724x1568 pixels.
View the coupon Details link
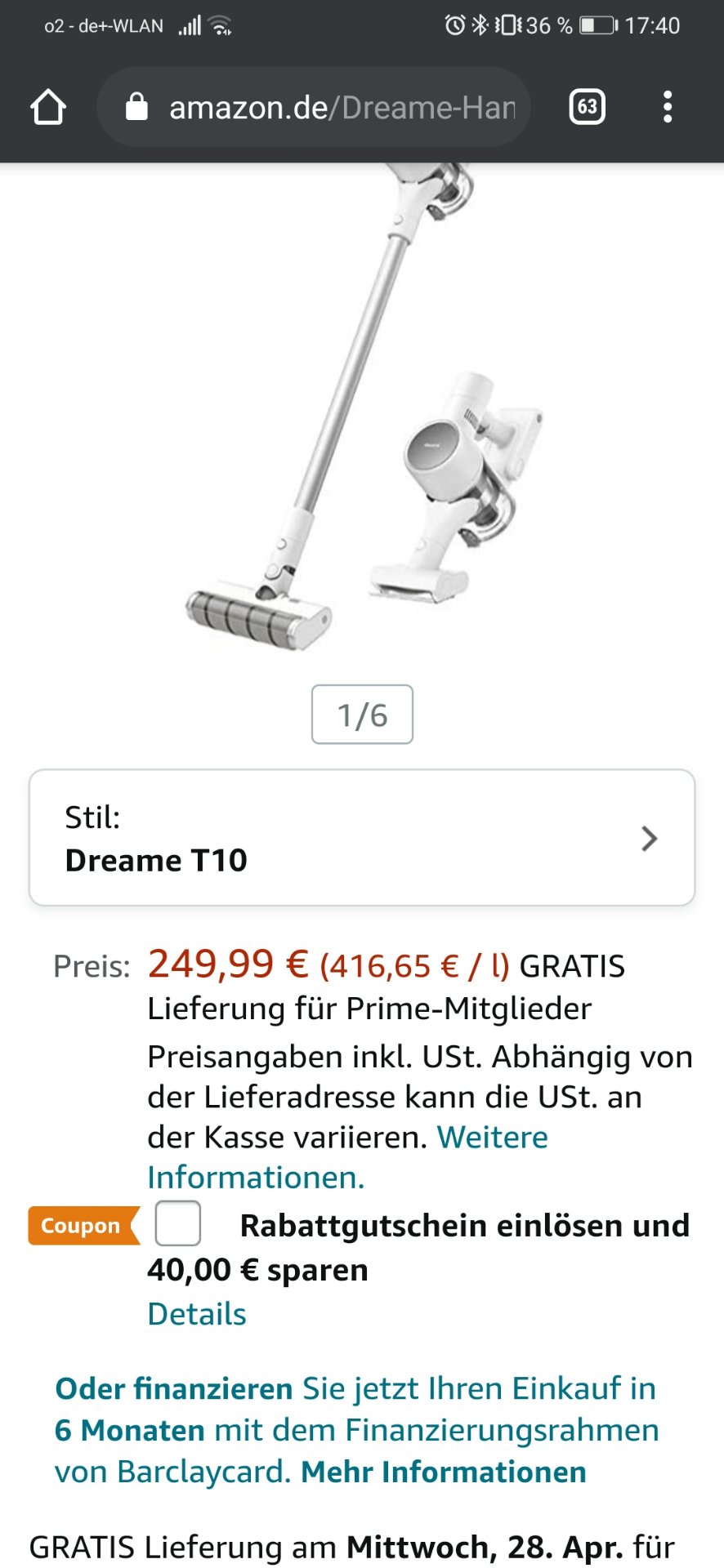(197, 1314)
